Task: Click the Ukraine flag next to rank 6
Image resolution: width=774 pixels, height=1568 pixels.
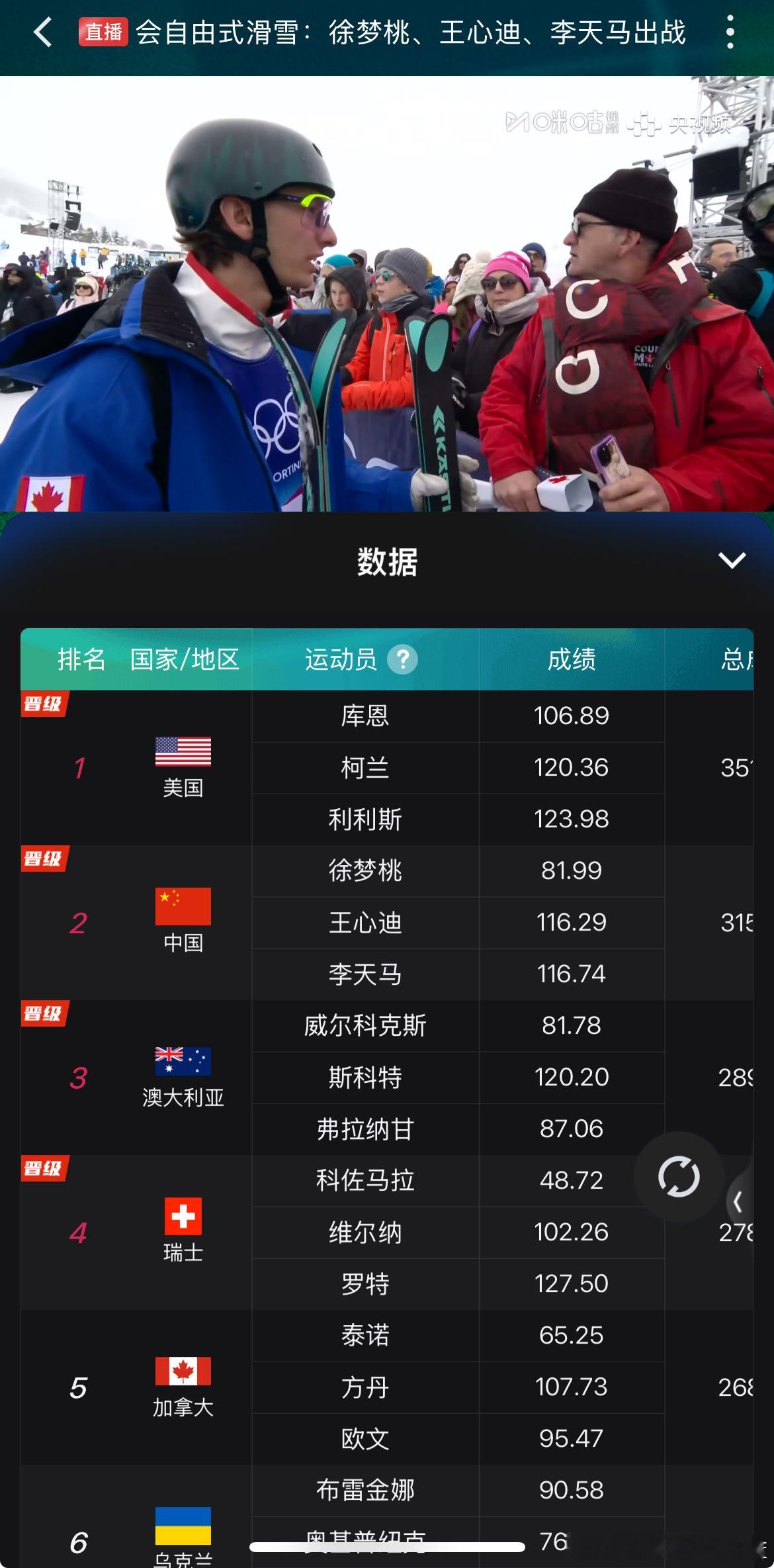Action: pyautogui.click(x=183, y=1524)
